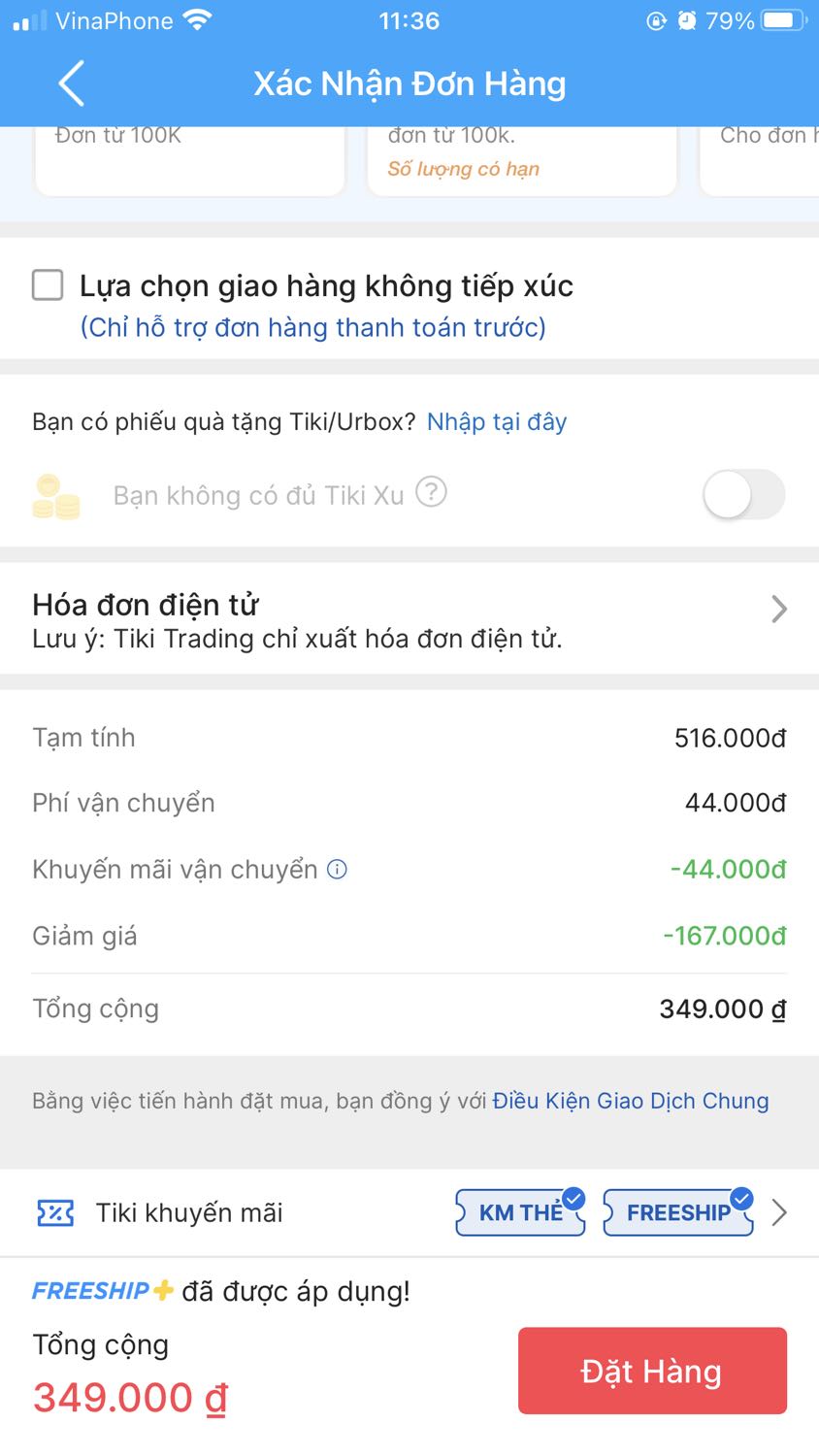Tap Đặt Hàng to place the order

[x=651, y=1371]
